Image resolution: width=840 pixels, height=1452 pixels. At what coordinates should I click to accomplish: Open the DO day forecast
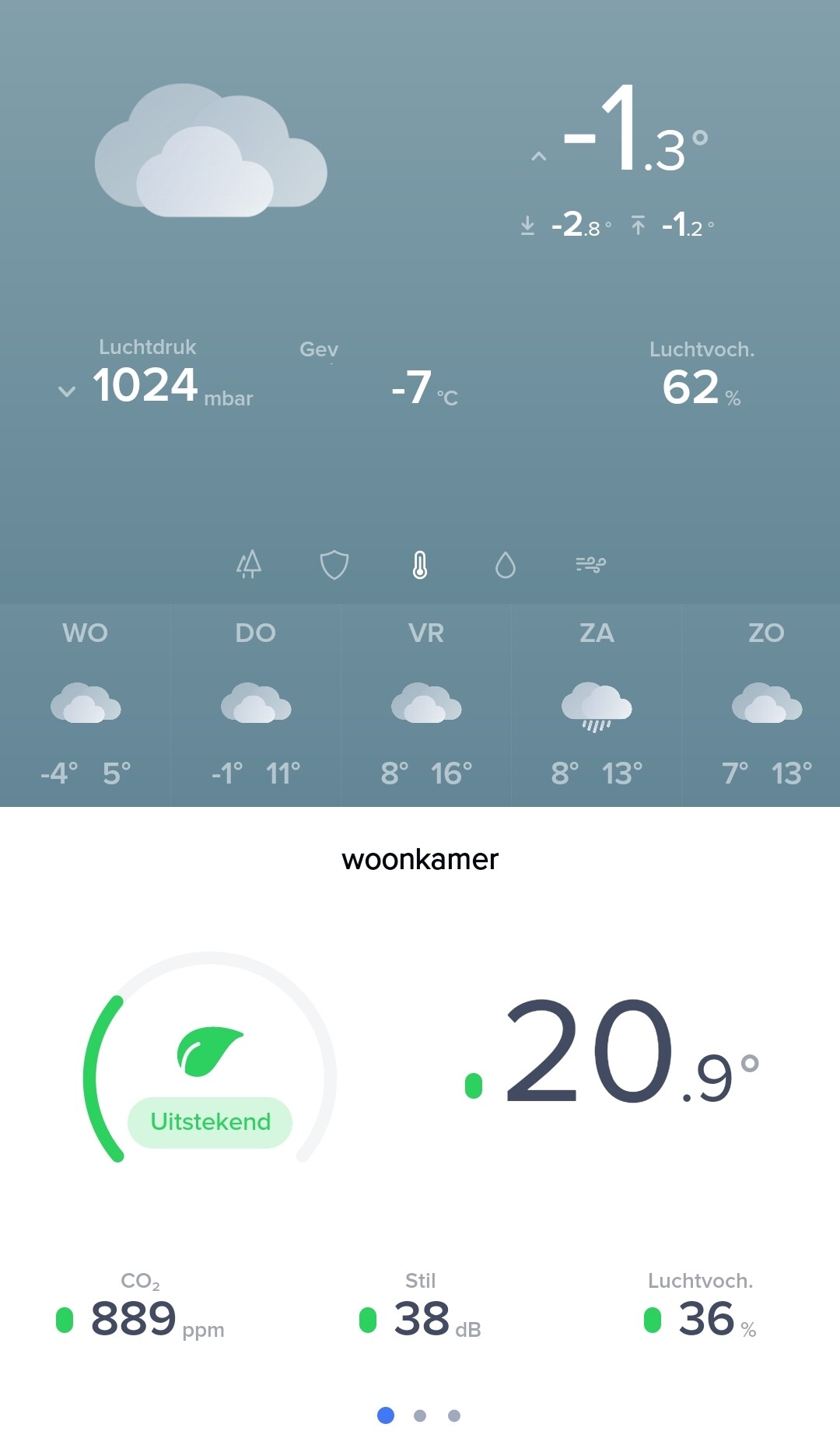coord(256,704)
